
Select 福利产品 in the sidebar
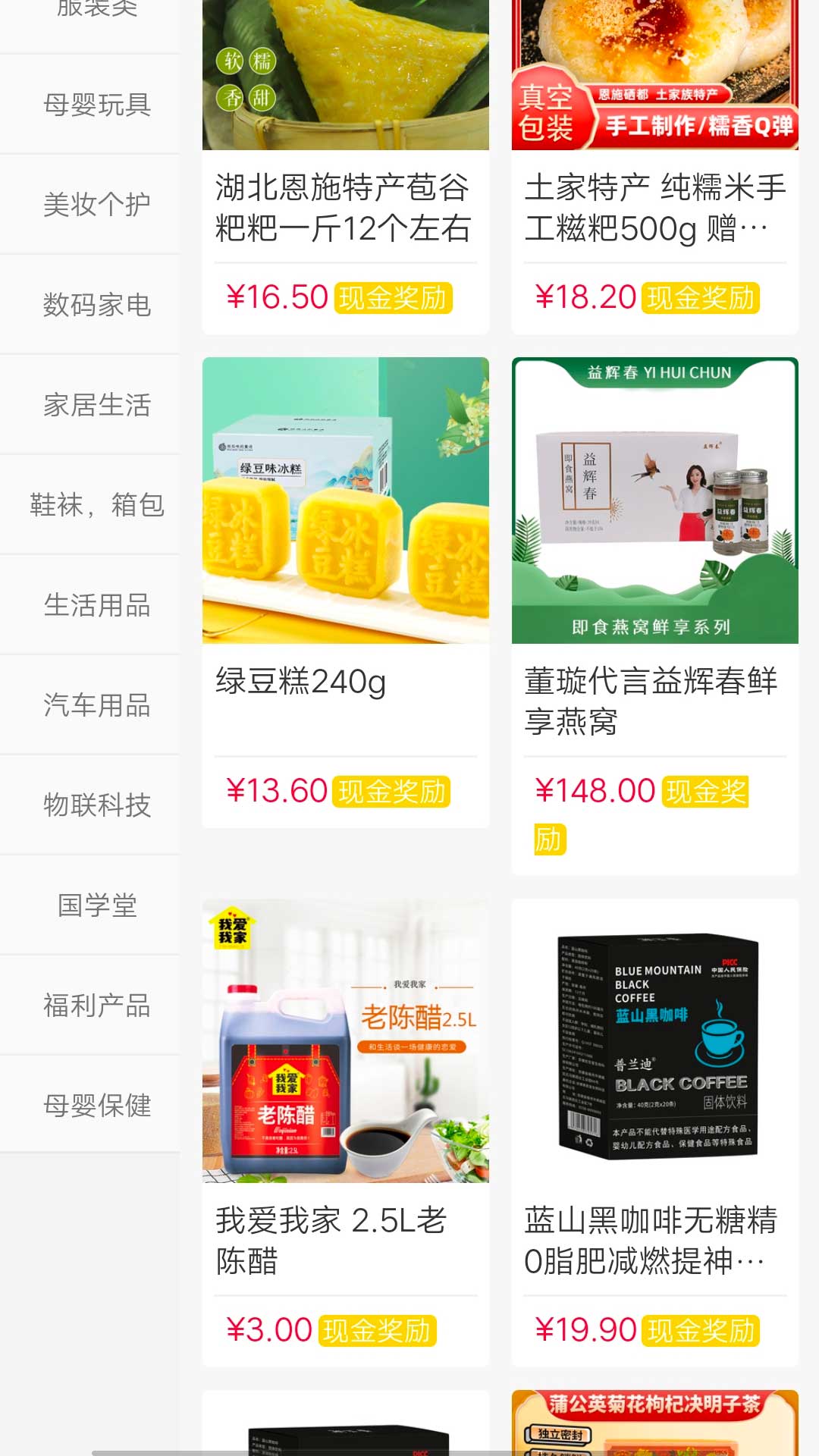coord(97,1006)
